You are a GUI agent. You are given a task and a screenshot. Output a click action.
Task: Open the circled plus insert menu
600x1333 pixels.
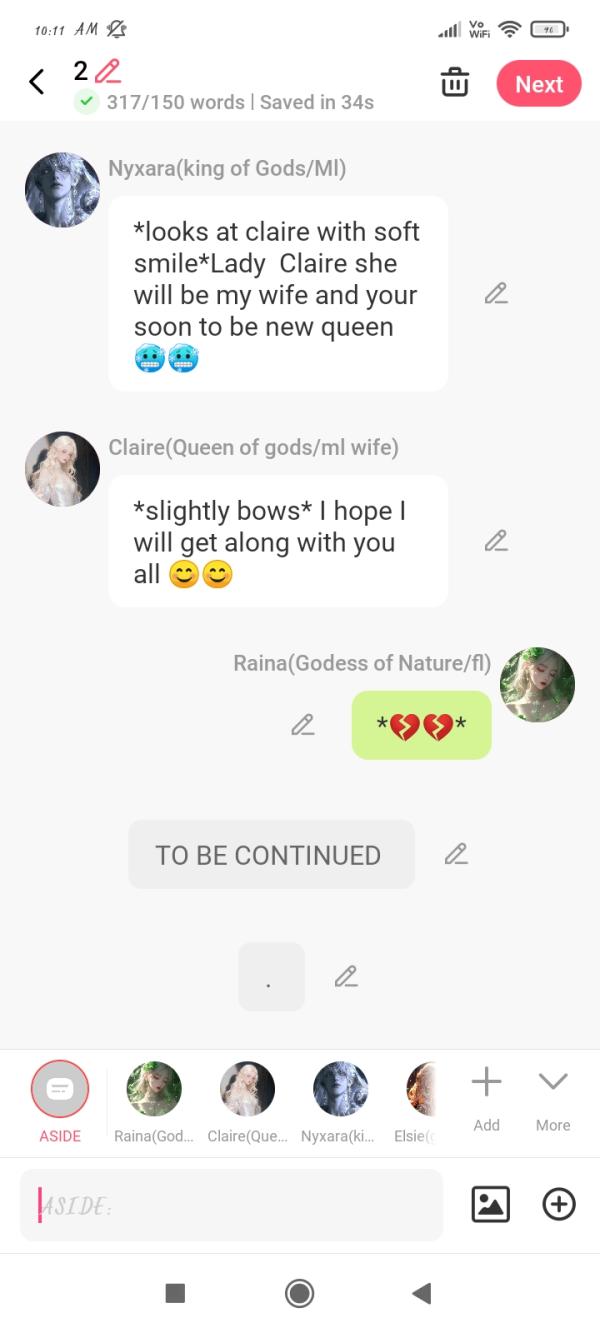(x=559, y=1204)
